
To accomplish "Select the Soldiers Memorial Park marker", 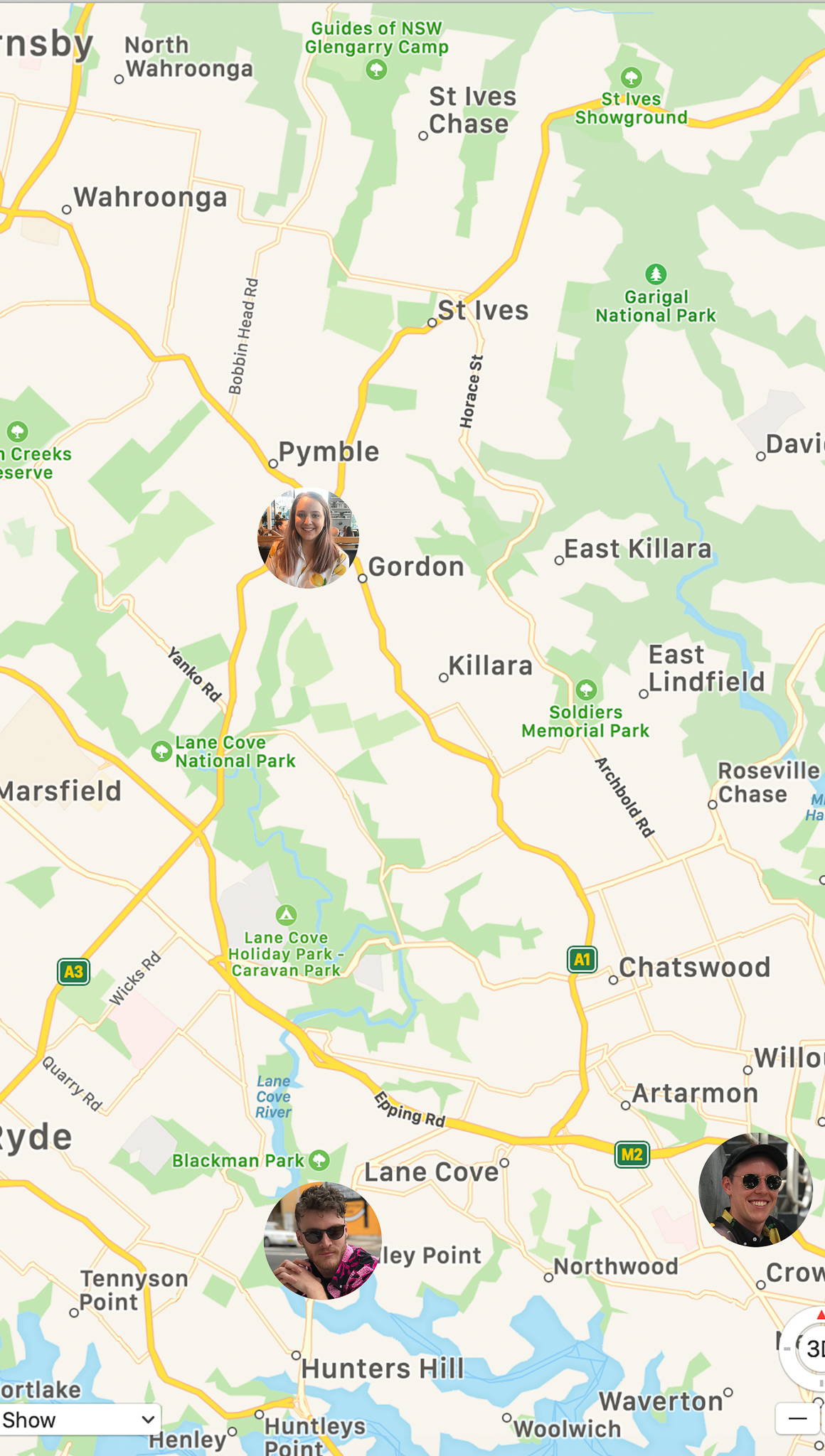I will pyautogui.click(x=586, y=690).
